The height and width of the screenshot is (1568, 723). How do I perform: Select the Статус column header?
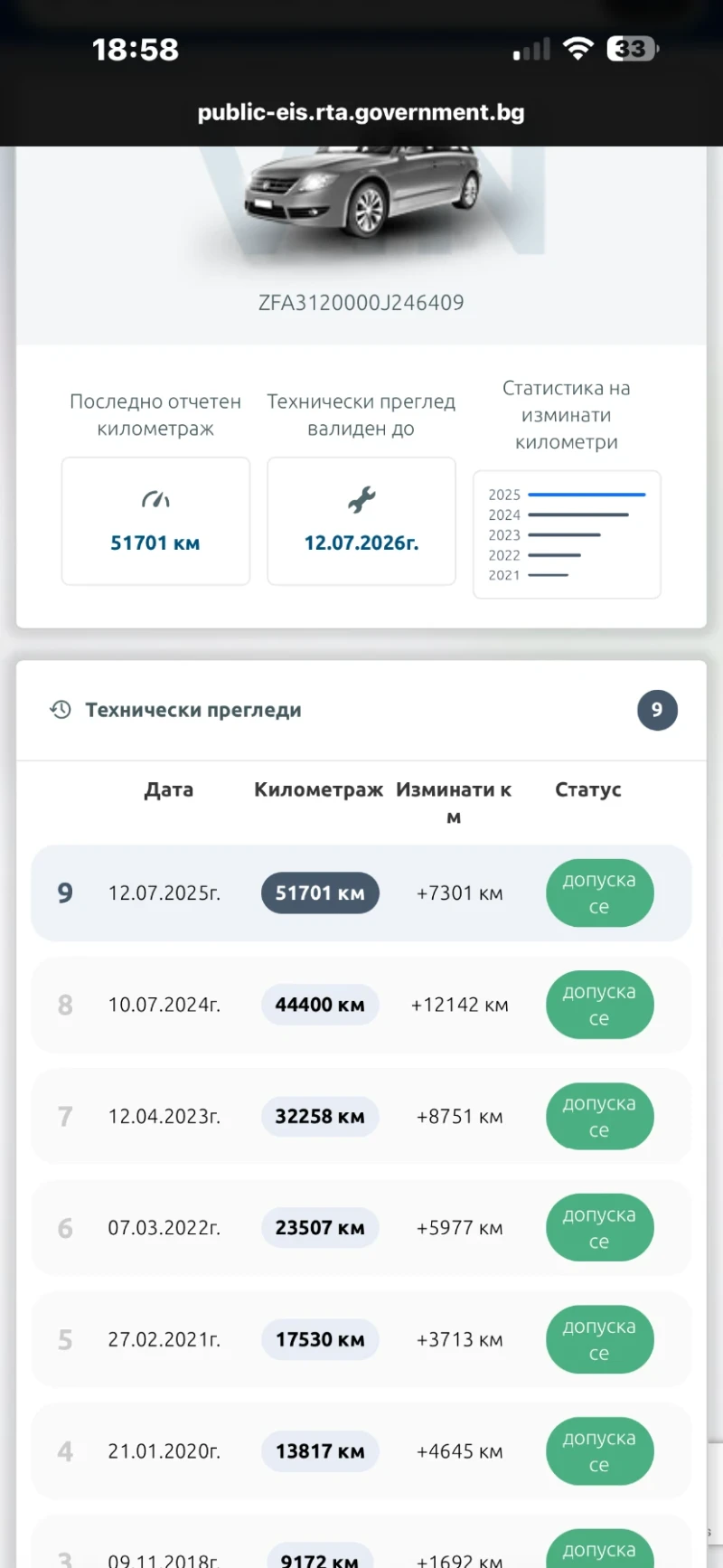point(587,789)
